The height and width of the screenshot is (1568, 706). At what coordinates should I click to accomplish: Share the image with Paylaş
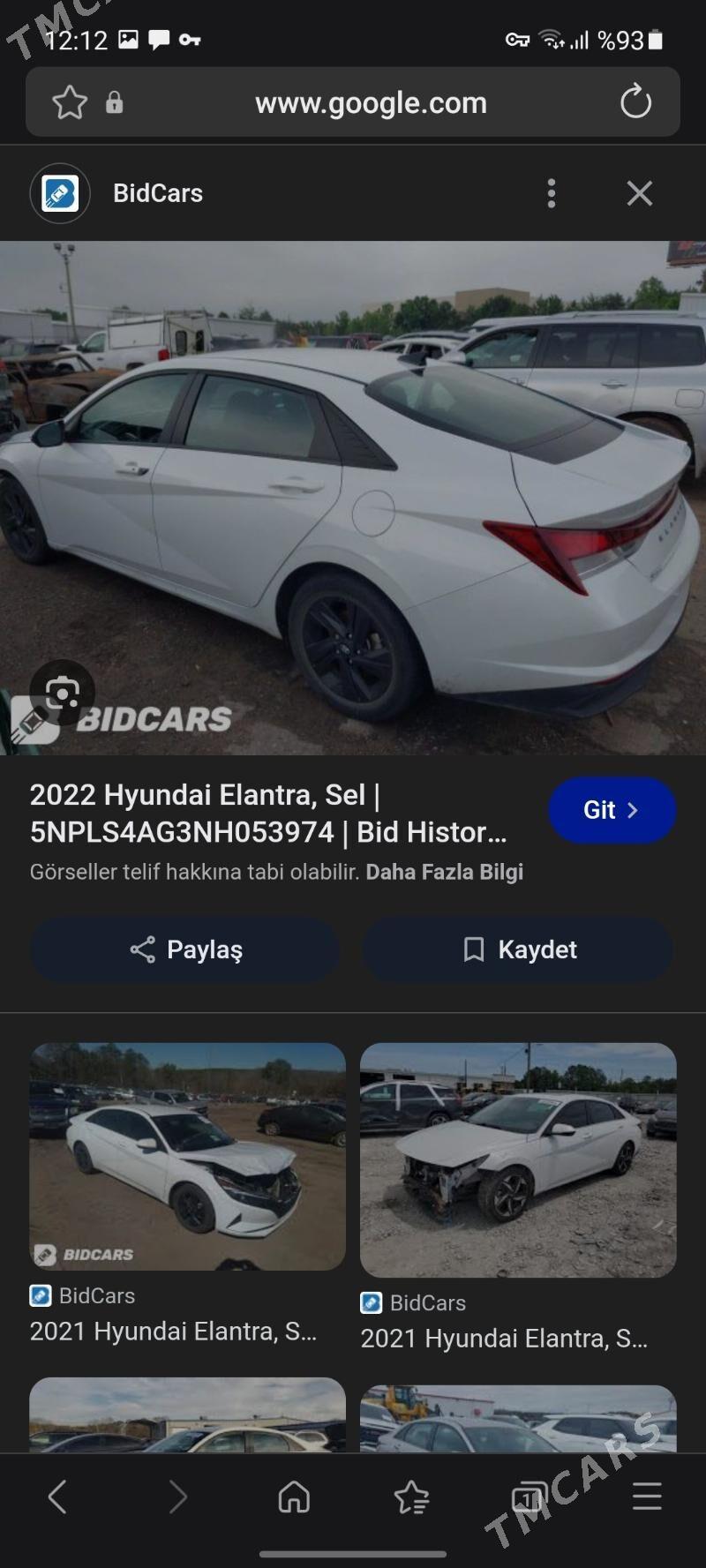pyautogui.click(x=185, y=949)
